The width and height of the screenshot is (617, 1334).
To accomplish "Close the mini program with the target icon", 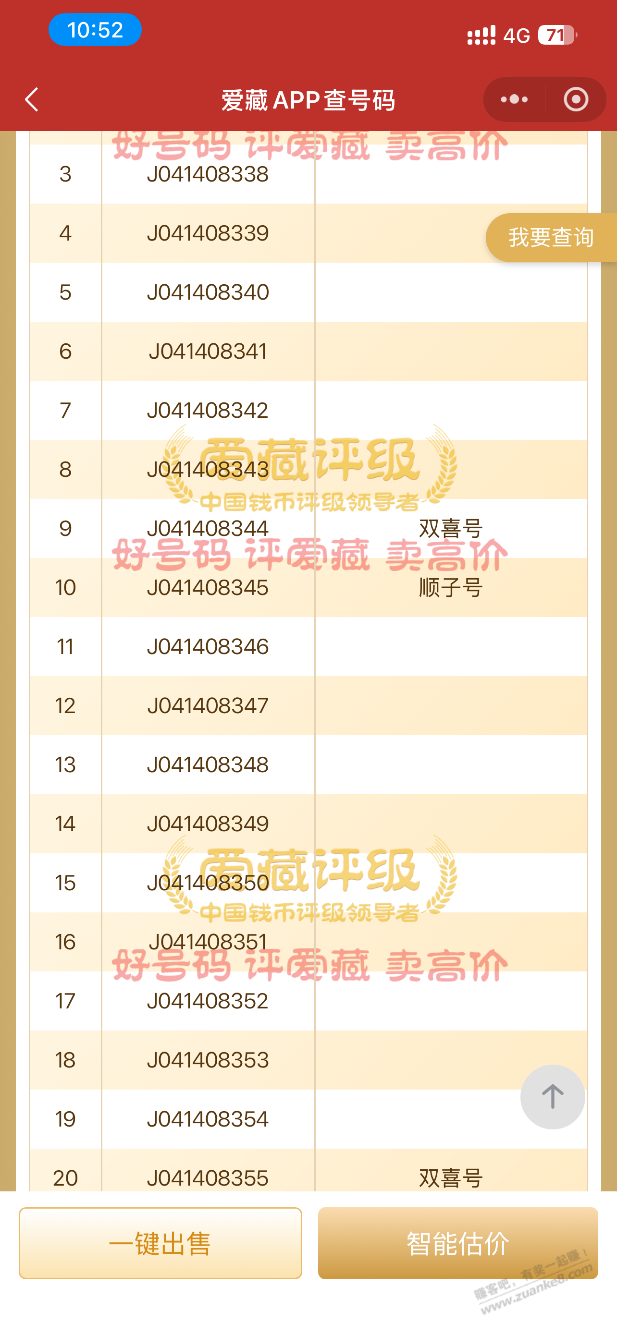I will click(x=576, y=100).
